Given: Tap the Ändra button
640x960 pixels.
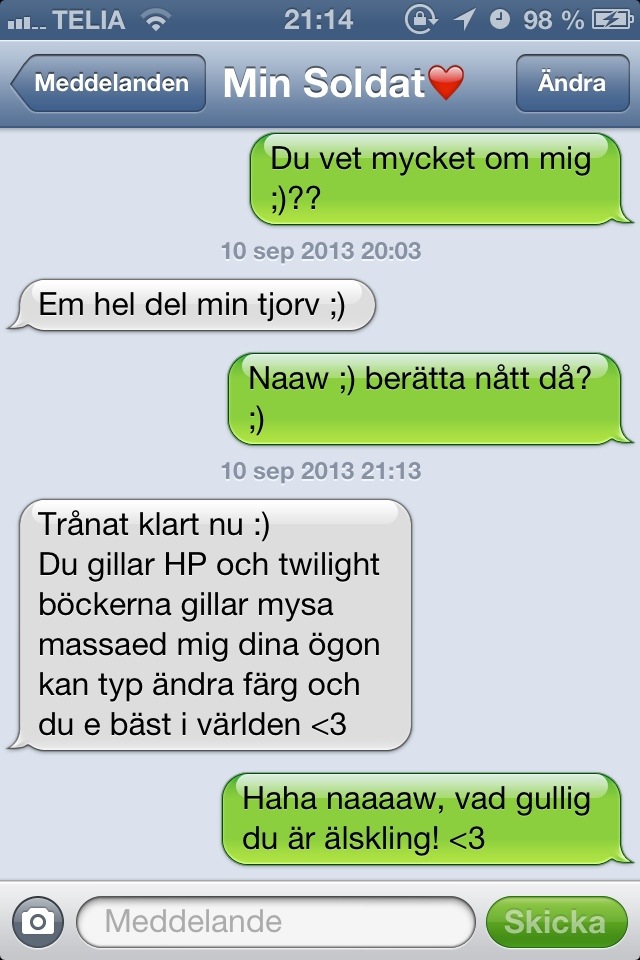Looking at the screenshot, I should 571,83.
